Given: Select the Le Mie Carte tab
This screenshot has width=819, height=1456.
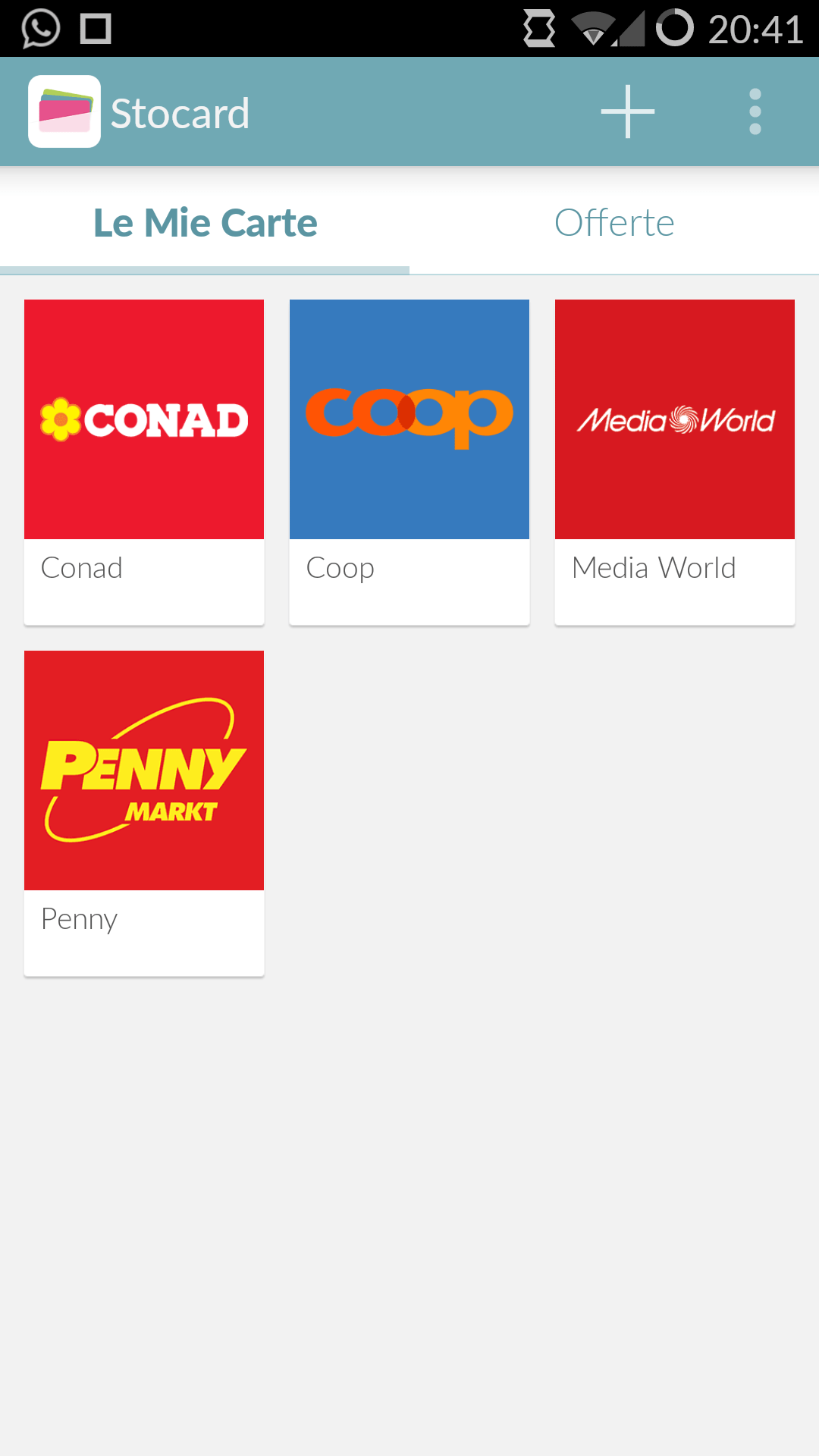Looking at the screenshot, I should click(205, 223).
